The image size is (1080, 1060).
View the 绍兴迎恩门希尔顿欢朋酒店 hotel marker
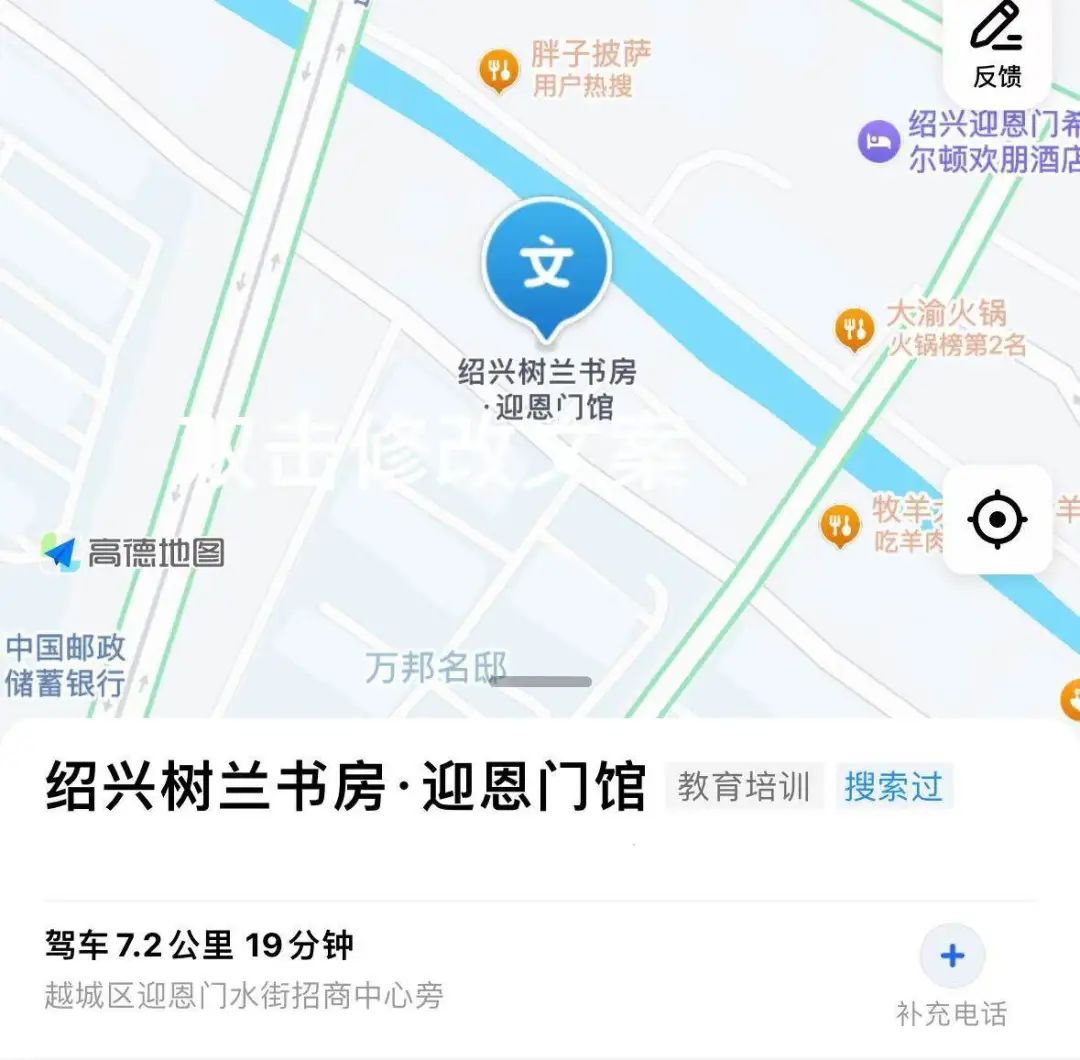[879, 141]
